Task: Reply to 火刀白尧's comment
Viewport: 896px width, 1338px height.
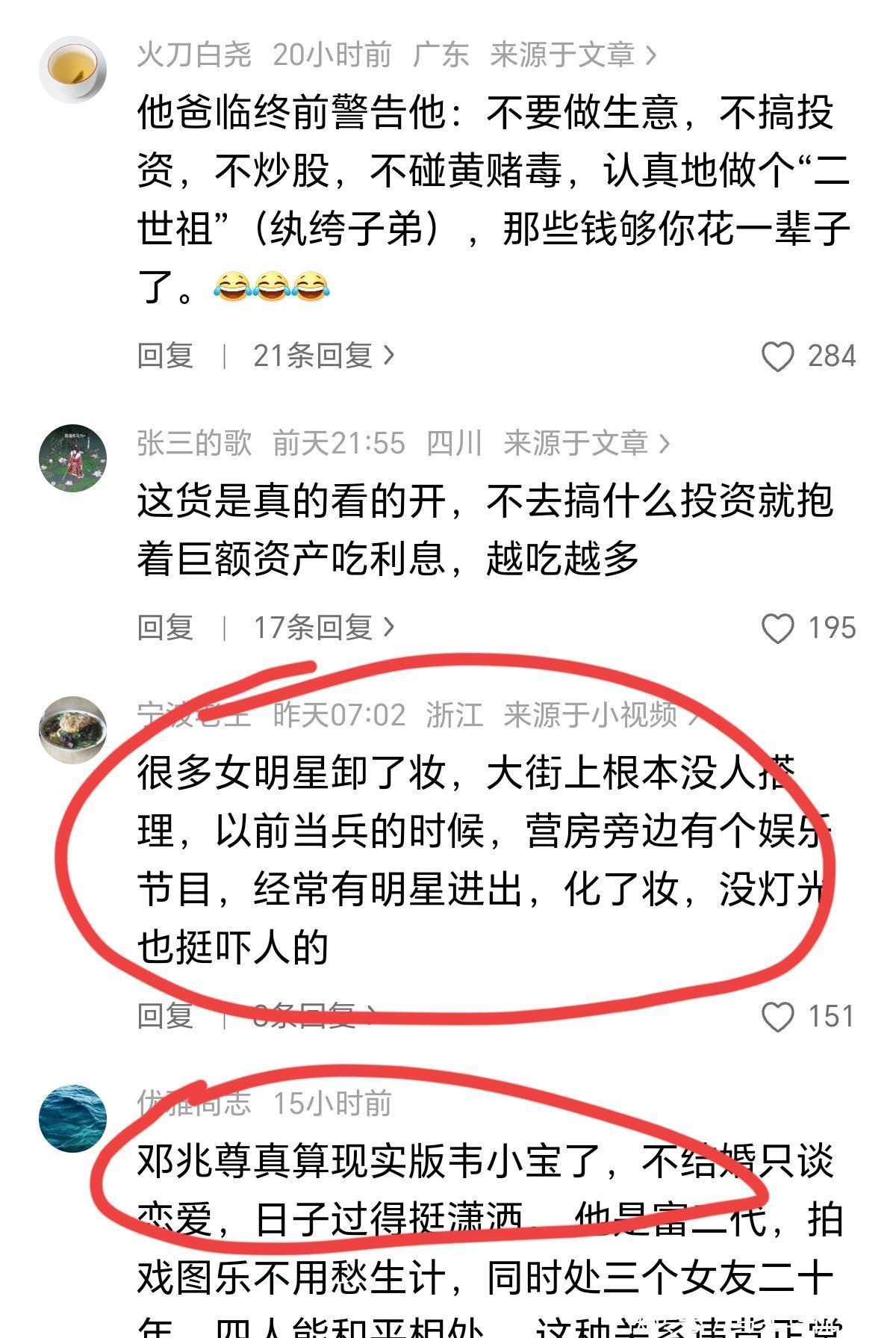Action: [165, 356]
